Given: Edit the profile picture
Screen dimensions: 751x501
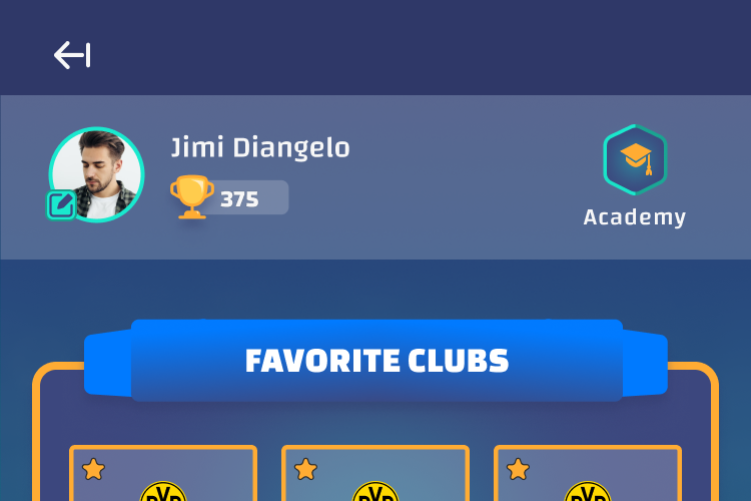Looking at the screenshot, I should [x=61, y=205].
